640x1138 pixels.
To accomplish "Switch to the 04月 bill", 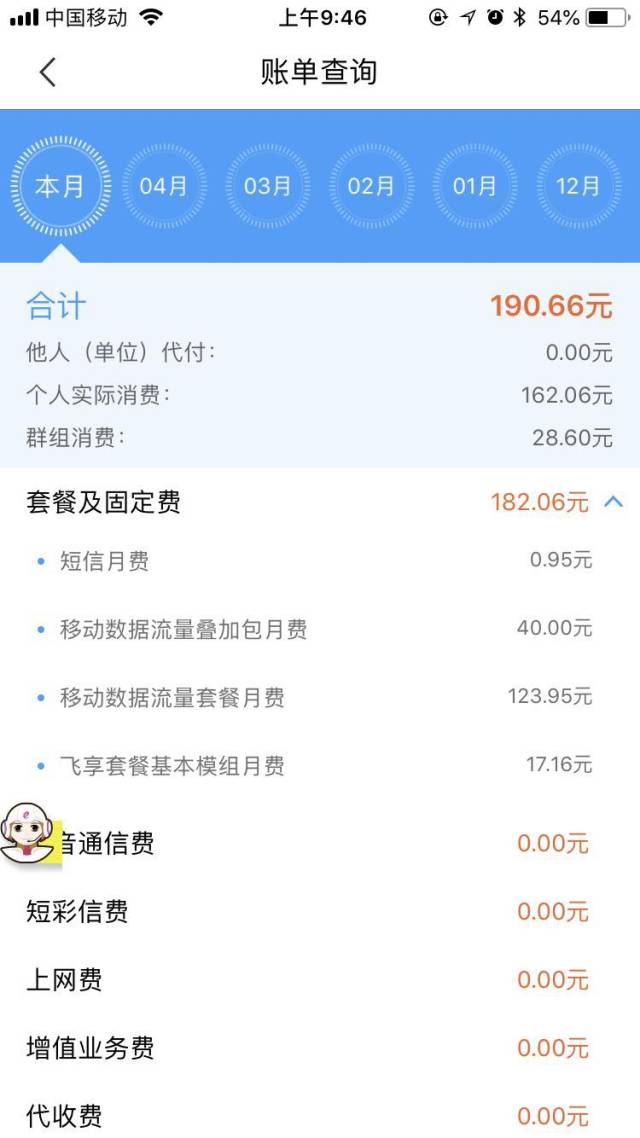I will coord(164,186).
